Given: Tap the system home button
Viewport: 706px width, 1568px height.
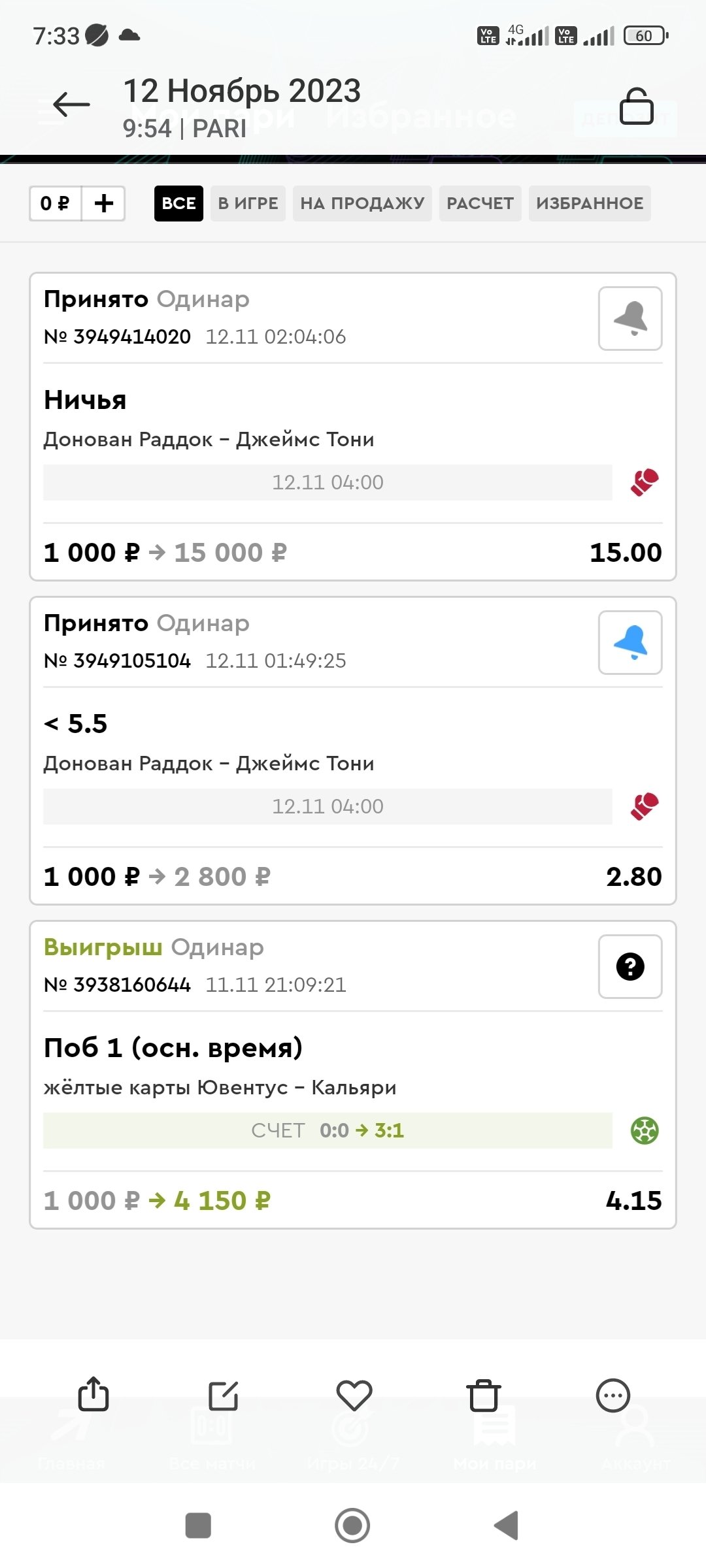Looking at the screenshot, I should pos(352,1526).
